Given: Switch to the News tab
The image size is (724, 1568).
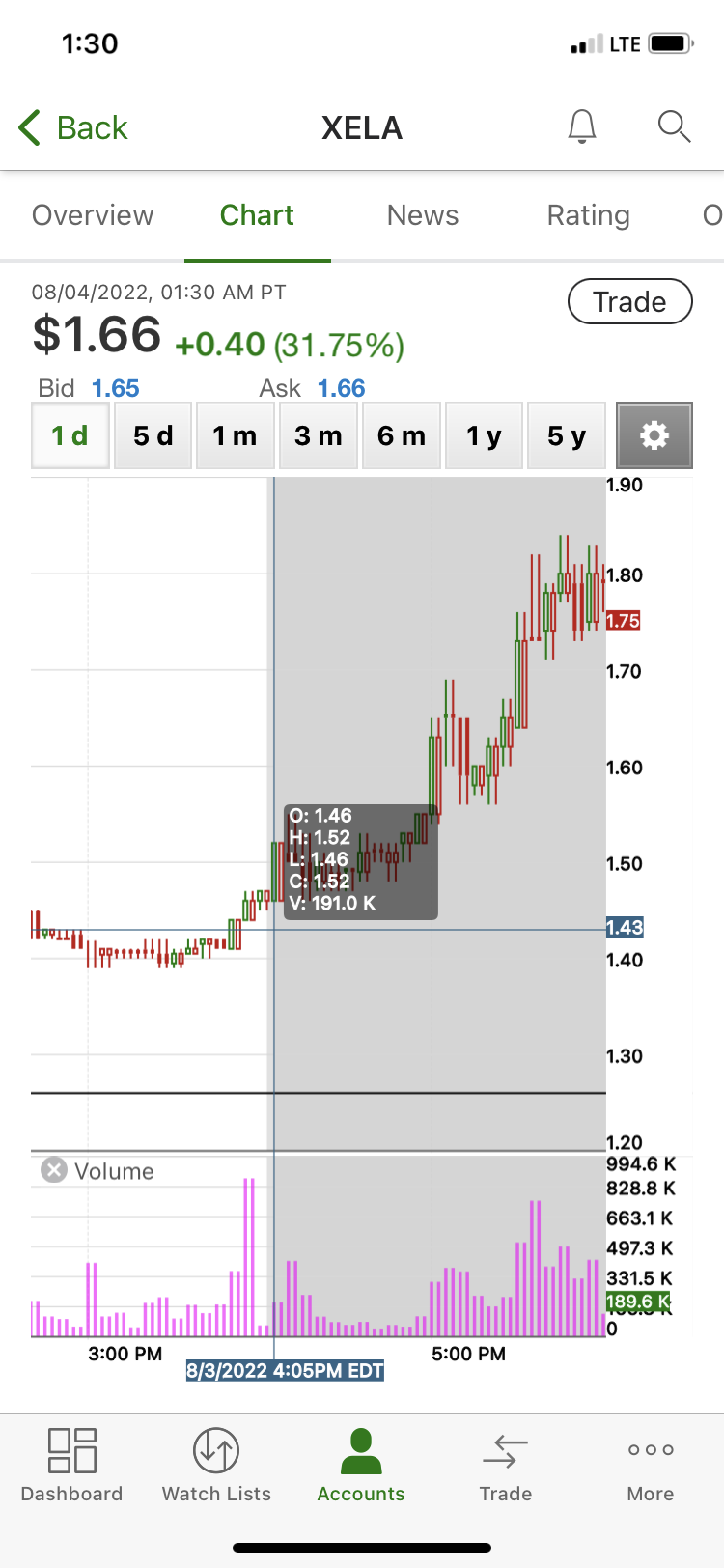Looking at the screenshot, I should [x=422, y=215].
